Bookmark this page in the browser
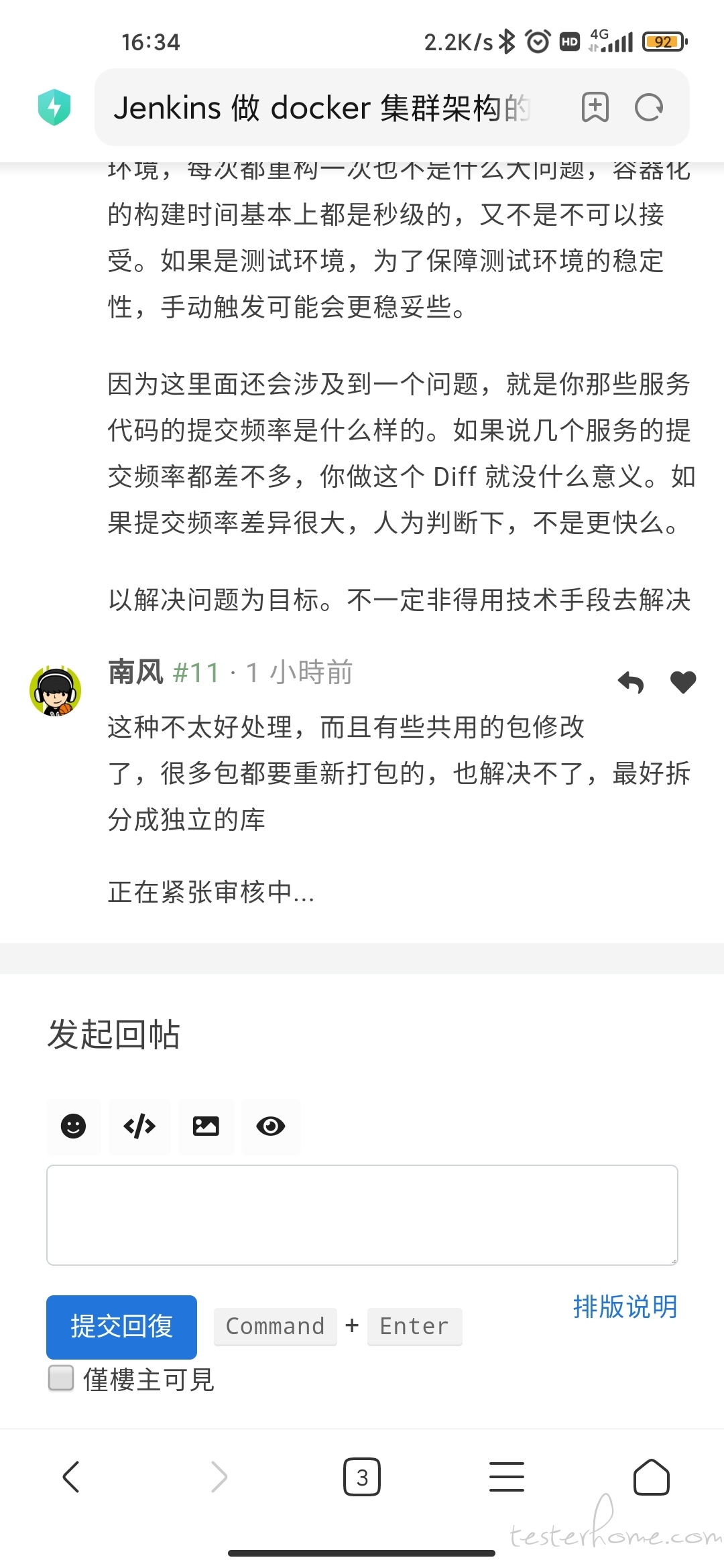 pos(595,107)
